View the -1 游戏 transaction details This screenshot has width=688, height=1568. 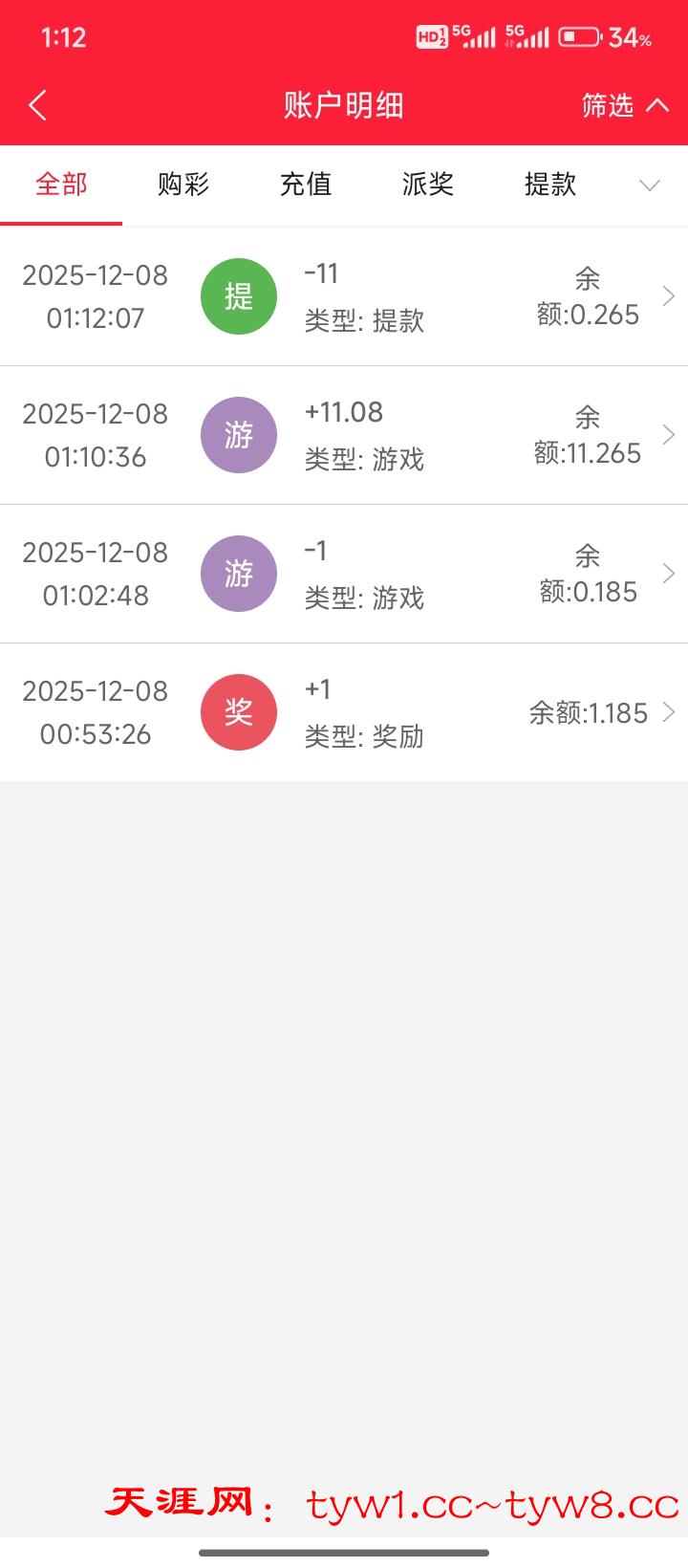[x=344, y=574]
